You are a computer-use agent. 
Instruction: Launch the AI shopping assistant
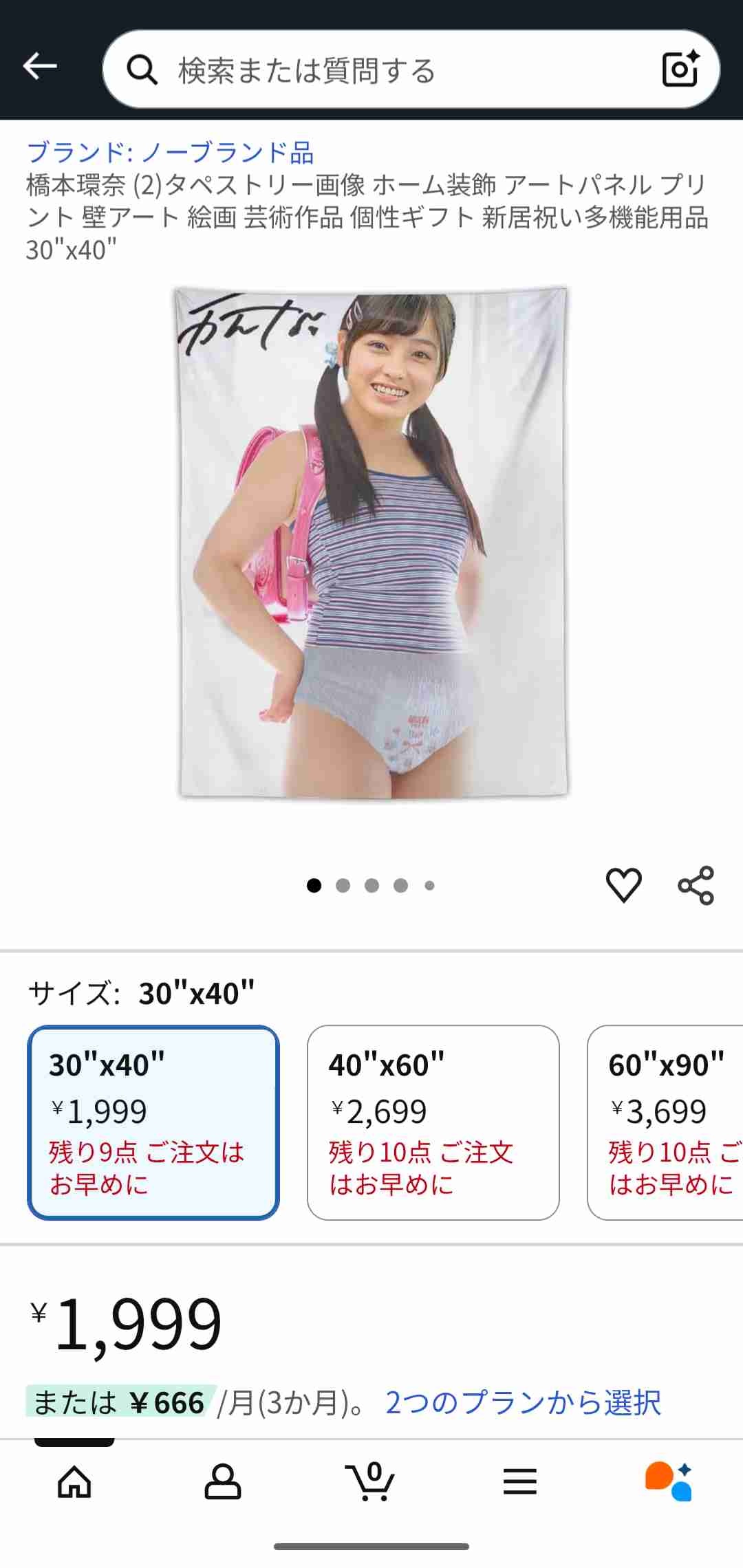(668, 1481)
